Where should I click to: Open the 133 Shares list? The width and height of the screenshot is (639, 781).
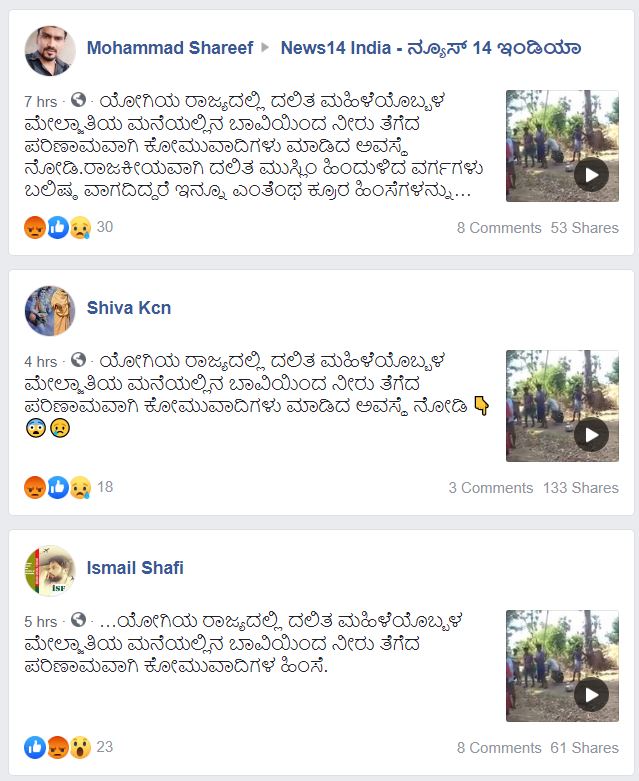point(580,488)
